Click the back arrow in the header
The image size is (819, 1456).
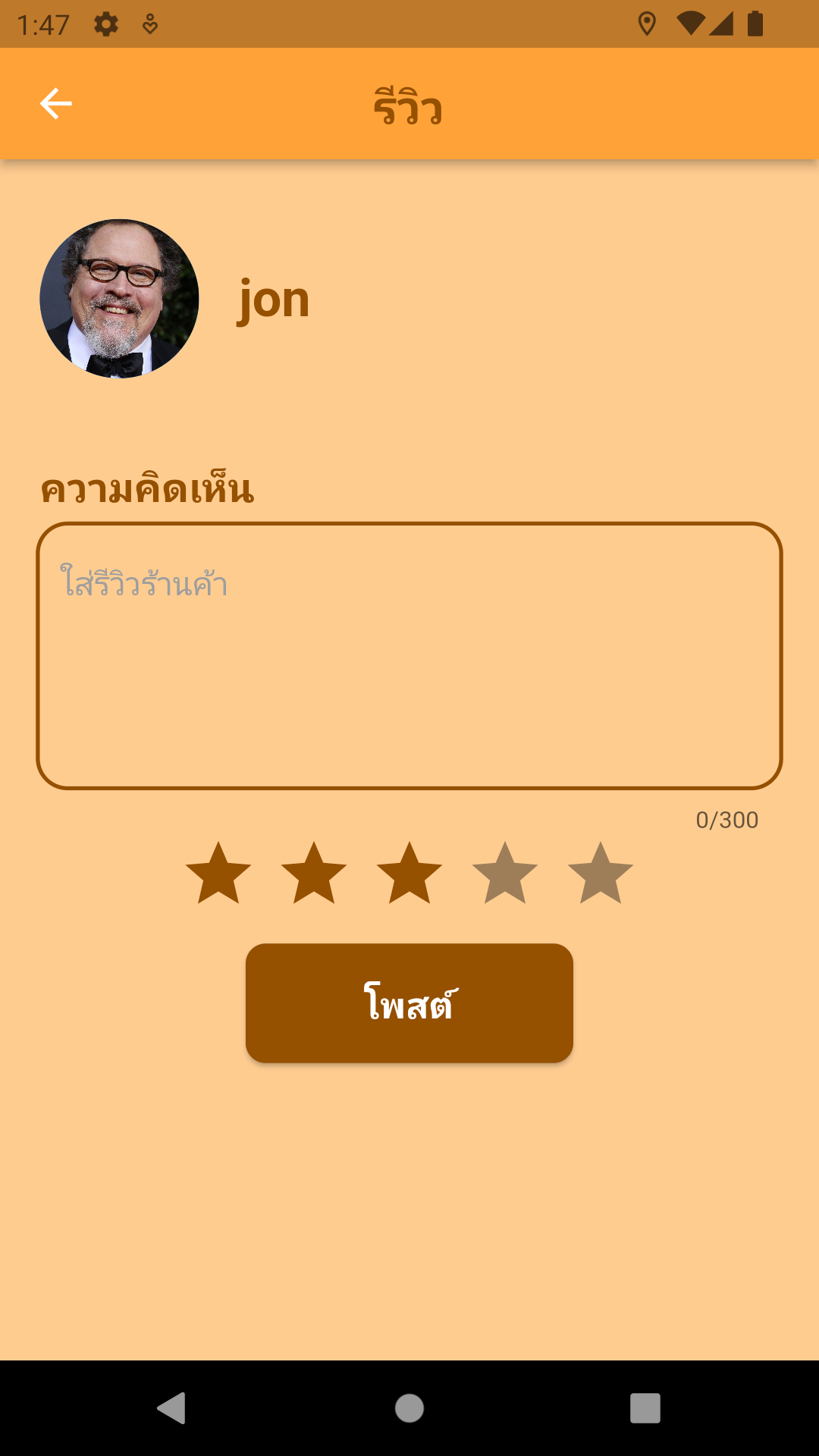pos(55,103)
